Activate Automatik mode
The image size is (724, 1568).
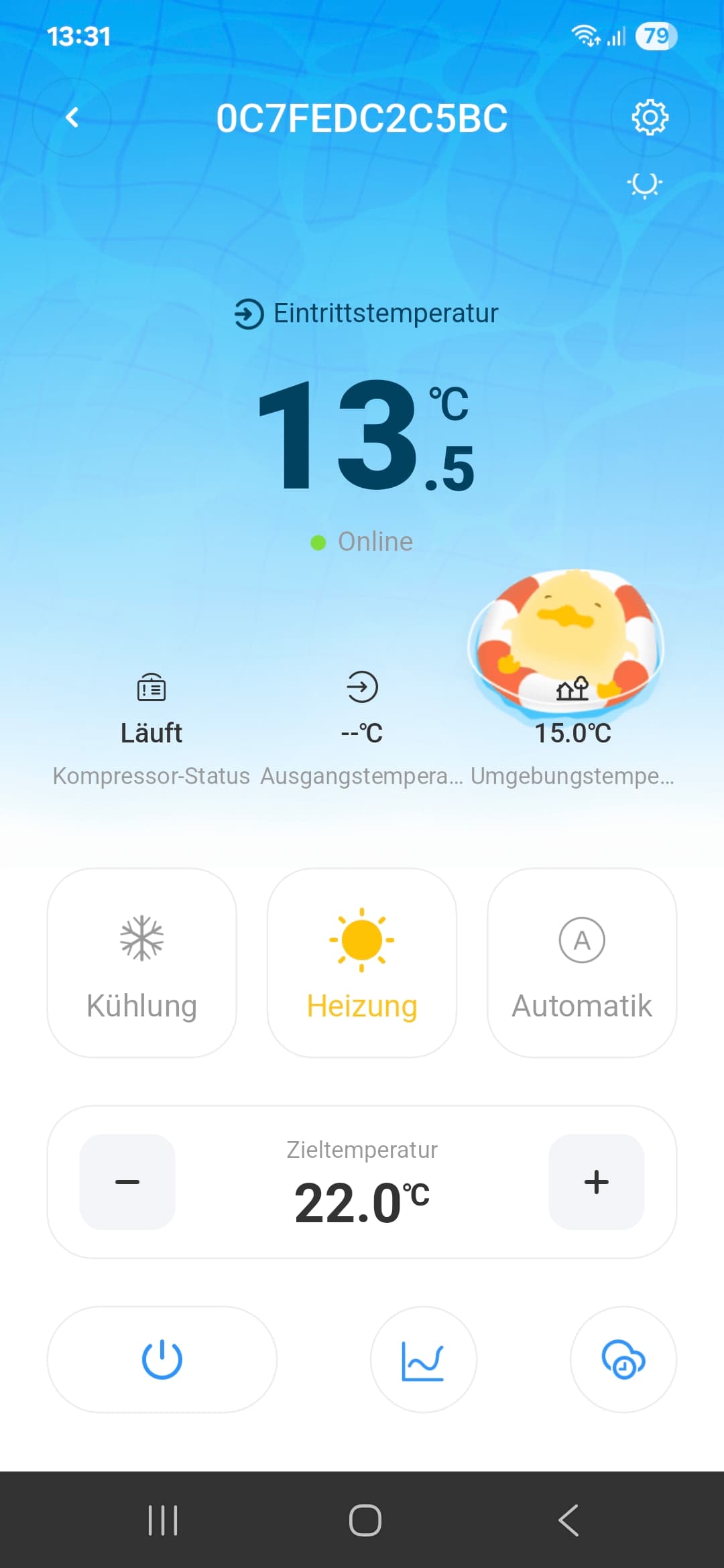(582, 962)
